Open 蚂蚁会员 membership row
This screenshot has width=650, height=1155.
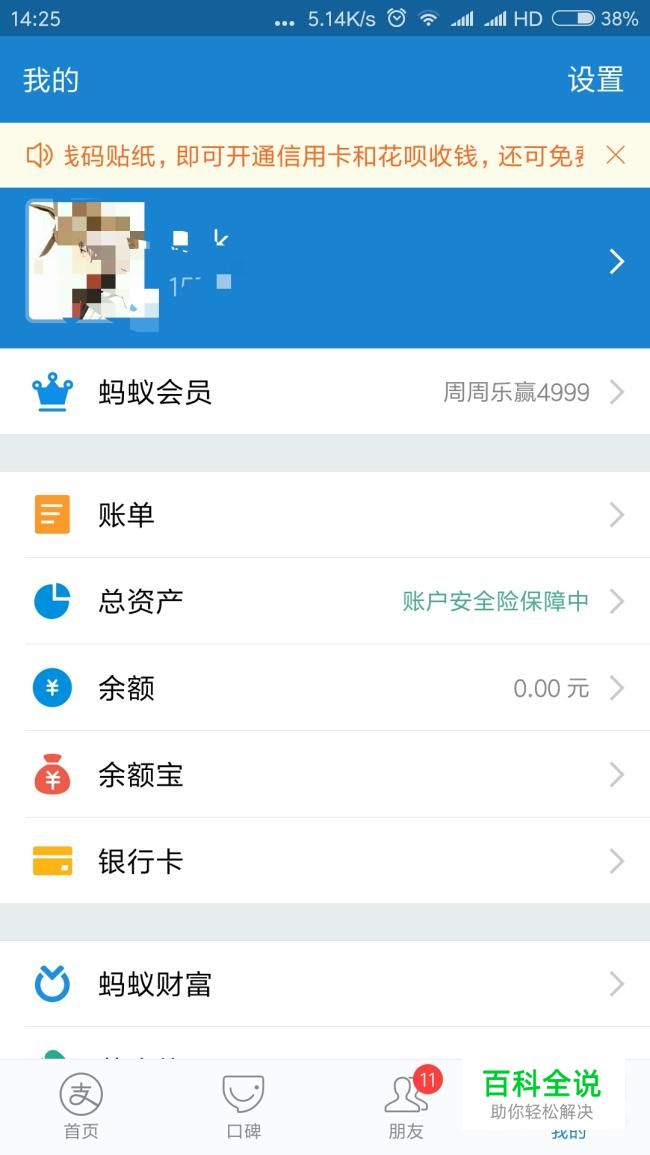pos(325,393)
